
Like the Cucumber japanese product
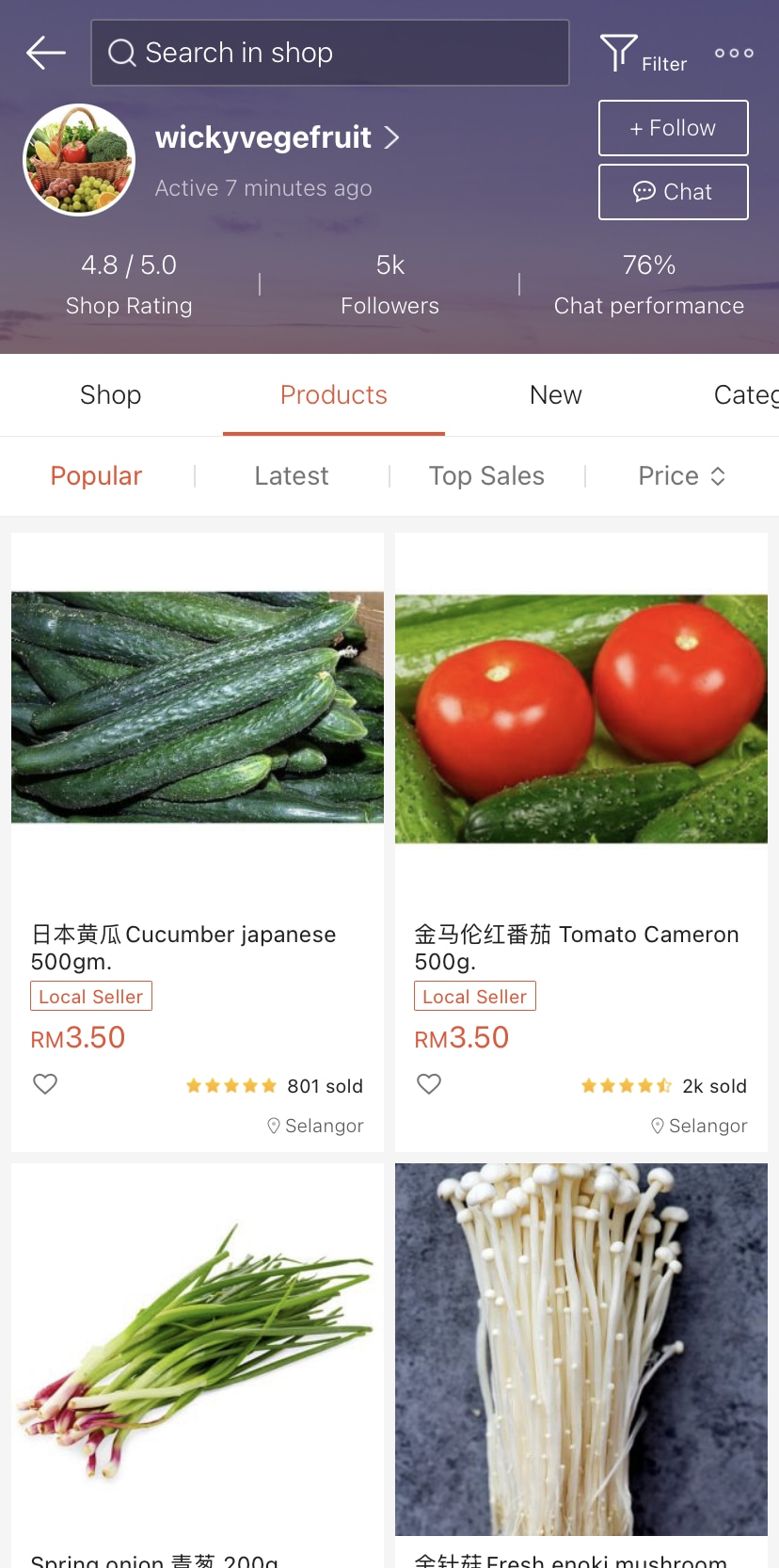(45, 1084)
